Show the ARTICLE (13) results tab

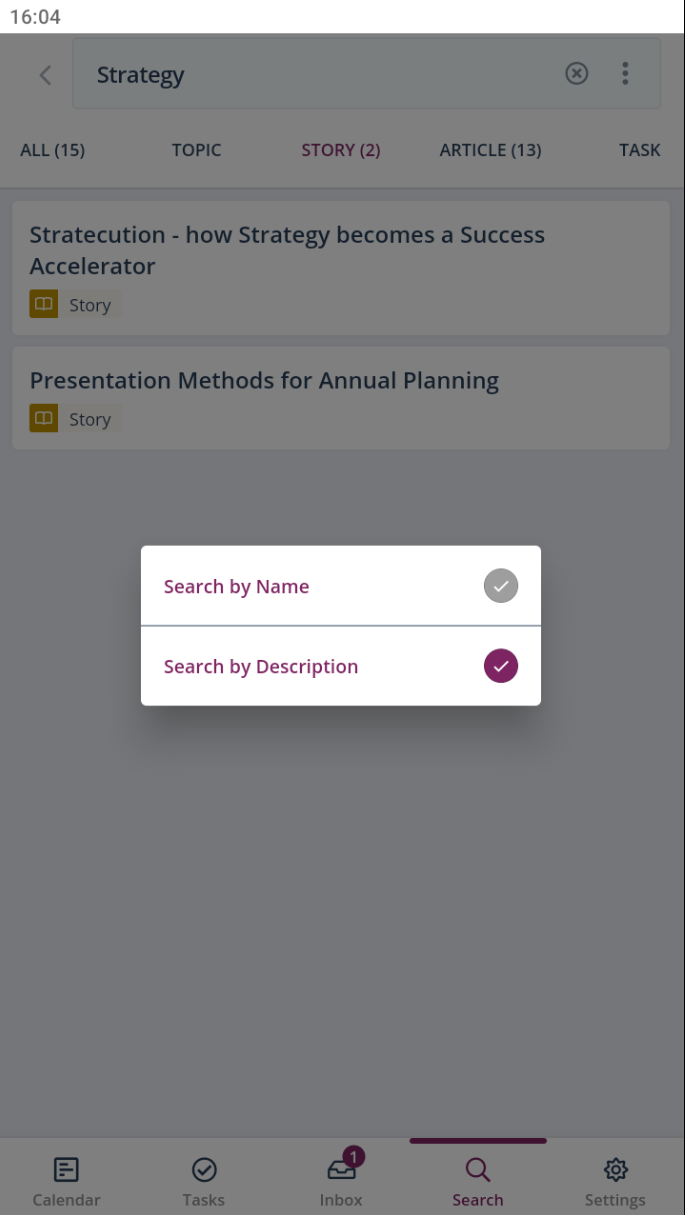pyautogui.click(x=490, y=150)
